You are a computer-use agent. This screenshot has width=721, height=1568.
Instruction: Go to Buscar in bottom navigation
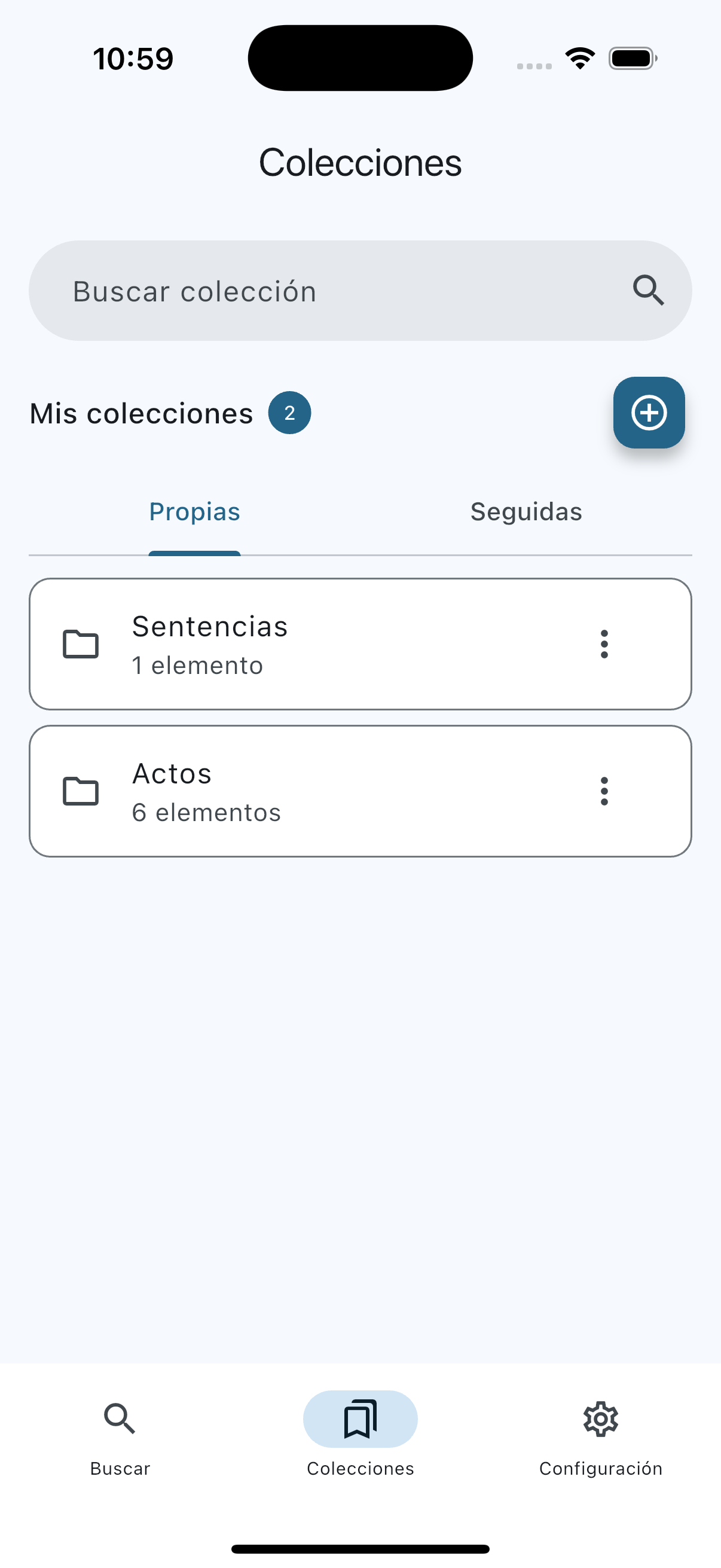click(x=120, y=1436)
